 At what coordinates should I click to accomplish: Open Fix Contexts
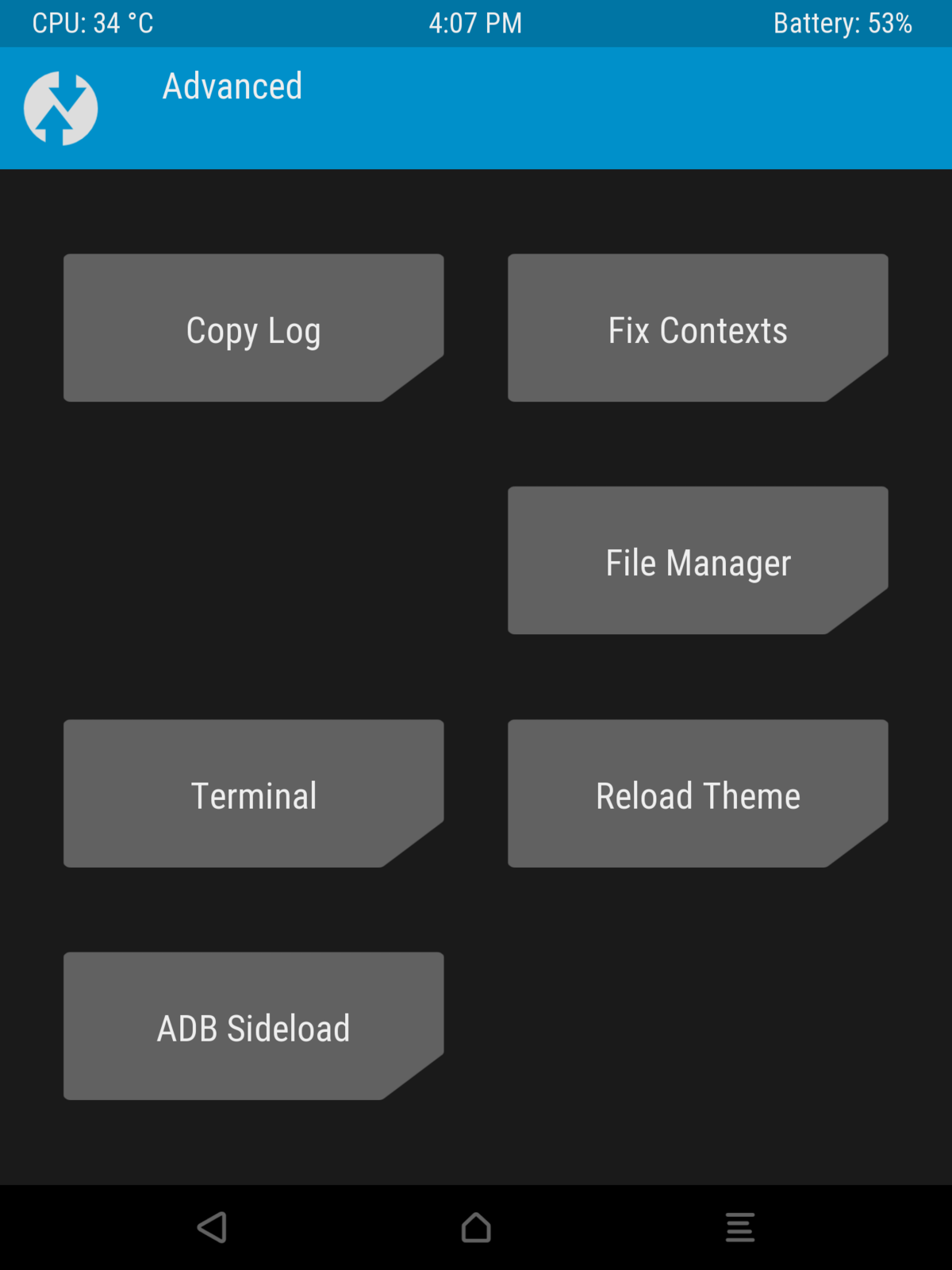tap(697, 328)
